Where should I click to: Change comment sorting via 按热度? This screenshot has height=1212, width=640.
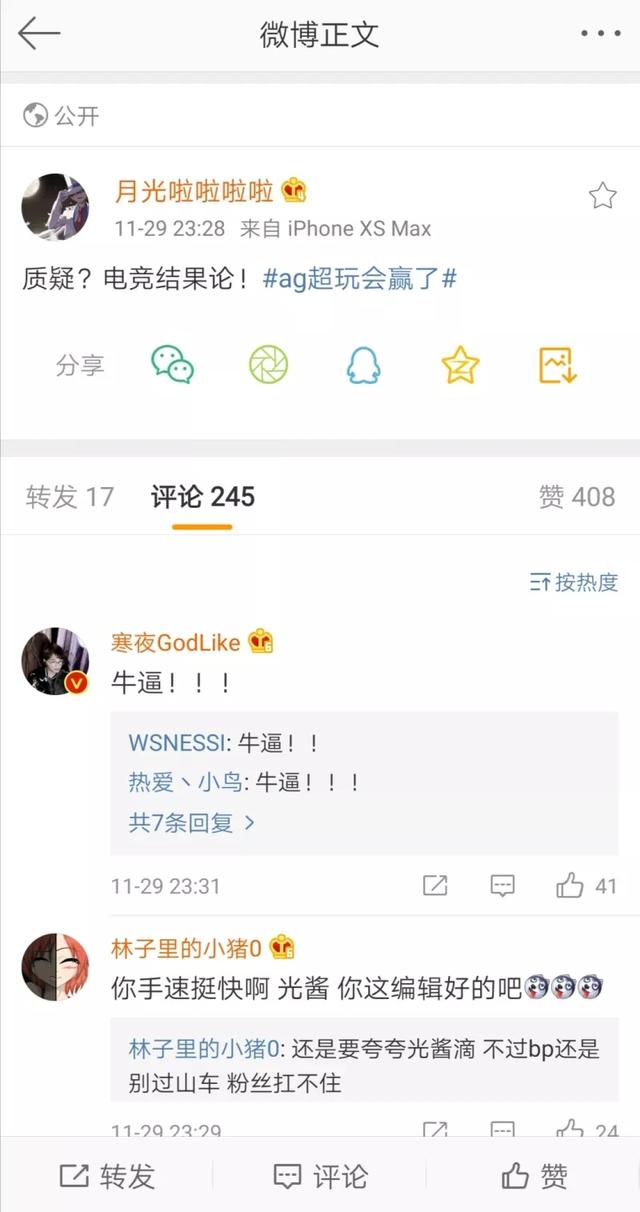click(x=574, y=582)
